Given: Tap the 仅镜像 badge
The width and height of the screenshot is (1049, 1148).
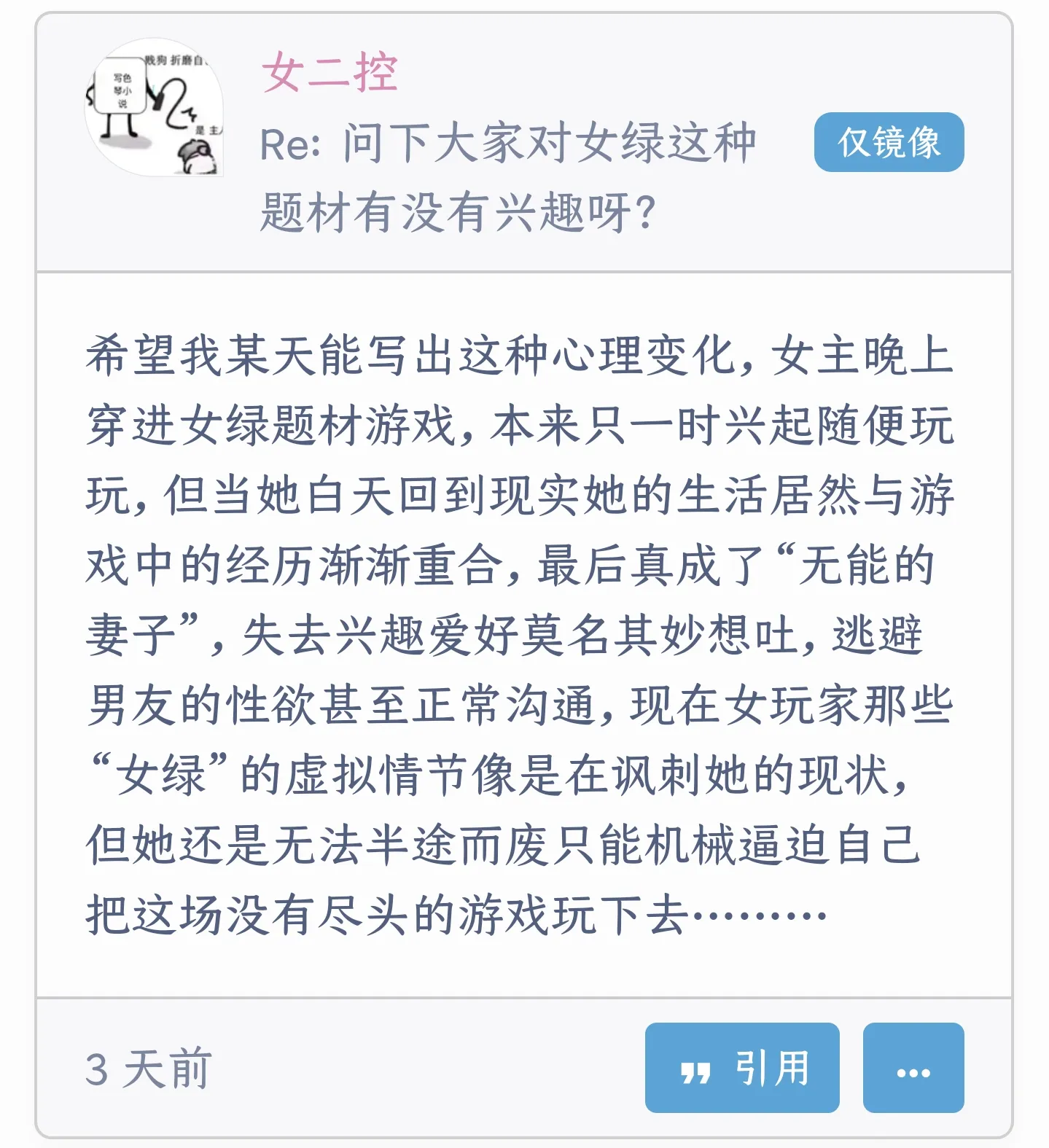Looking at the screenshot, I should (x=889, y=142).
